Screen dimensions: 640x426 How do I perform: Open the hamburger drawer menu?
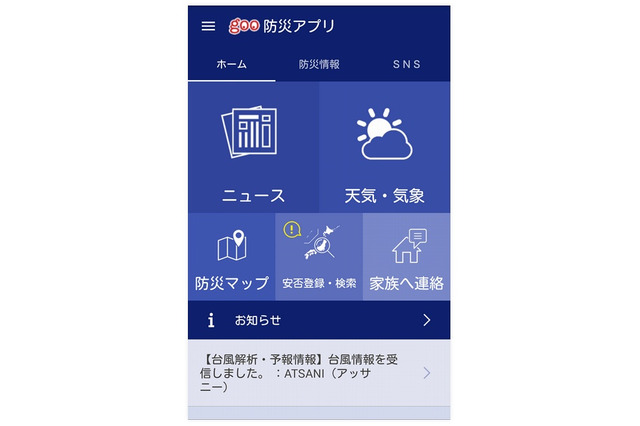[208, 26]
